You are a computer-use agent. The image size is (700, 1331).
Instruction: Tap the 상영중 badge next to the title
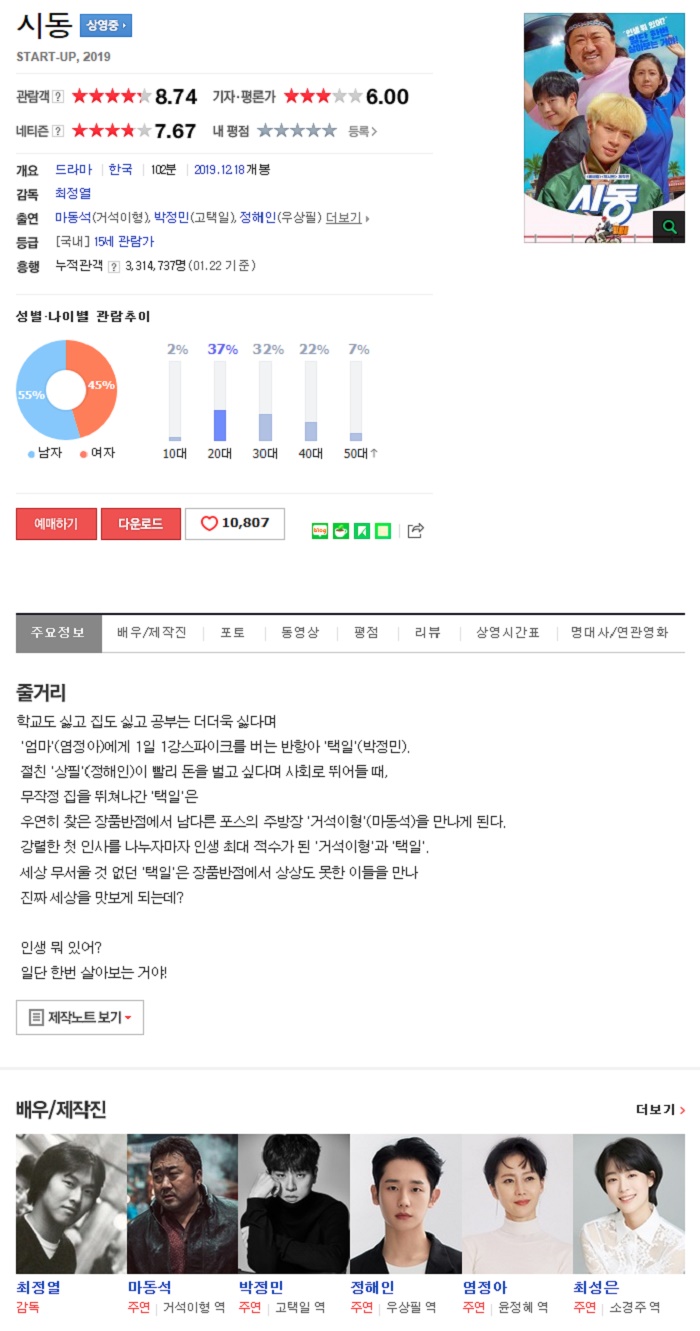(x=106, y=26)
